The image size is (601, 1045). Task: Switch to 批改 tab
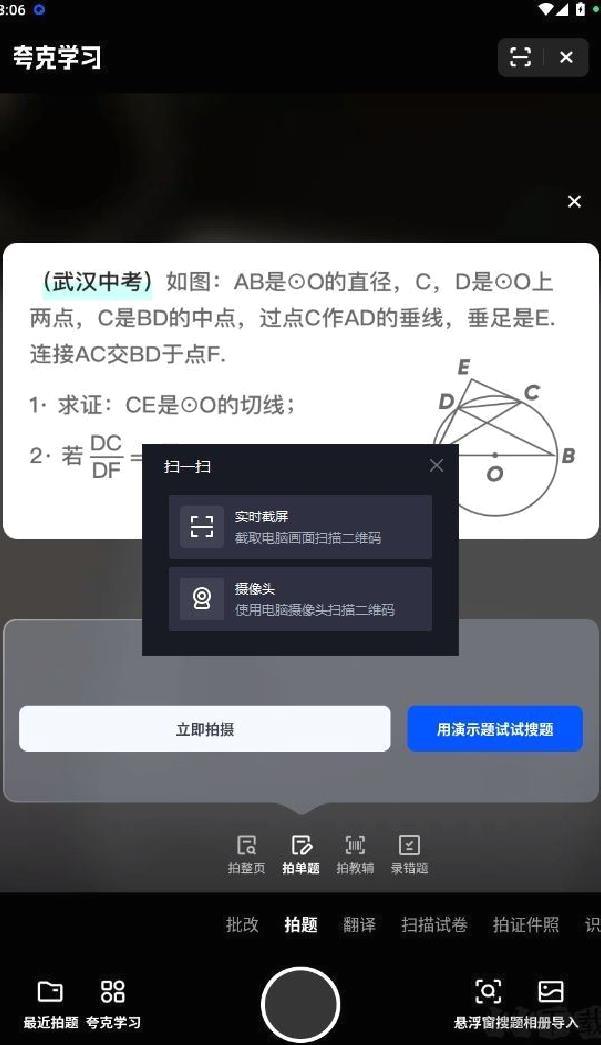pyautogui.click(x=242, y=925)
